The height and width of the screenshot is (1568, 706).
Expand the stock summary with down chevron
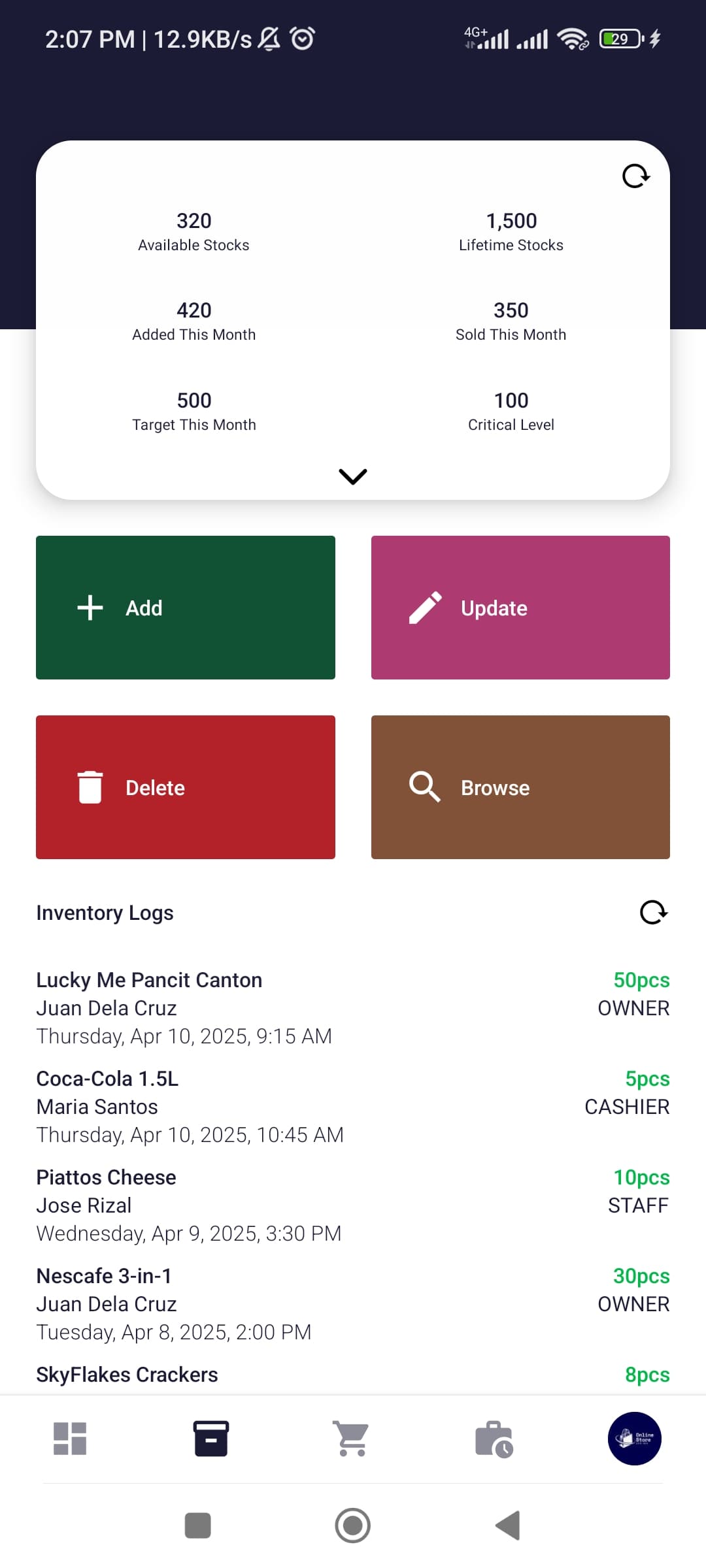[353, 476]
